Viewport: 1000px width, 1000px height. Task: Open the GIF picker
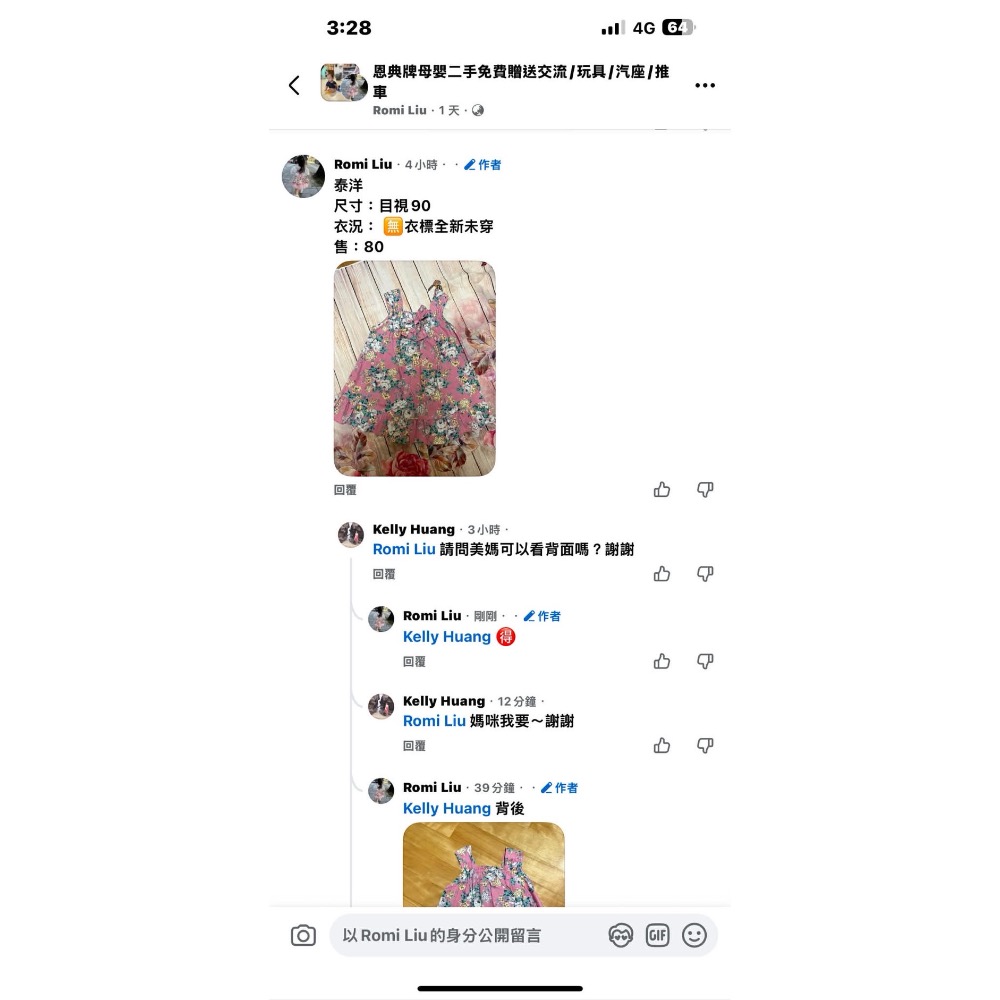click(x=658, y=936)
